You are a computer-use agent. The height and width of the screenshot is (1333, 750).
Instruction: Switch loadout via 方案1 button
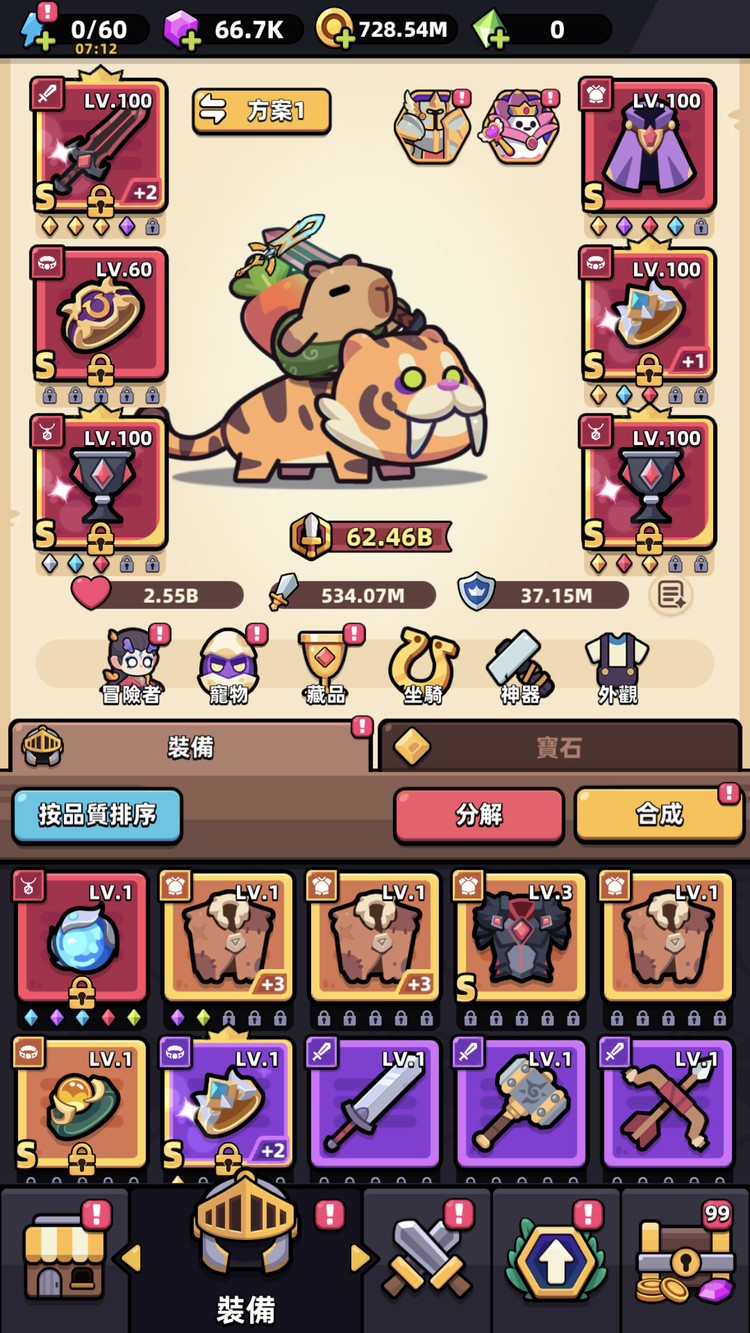[262, 110]
